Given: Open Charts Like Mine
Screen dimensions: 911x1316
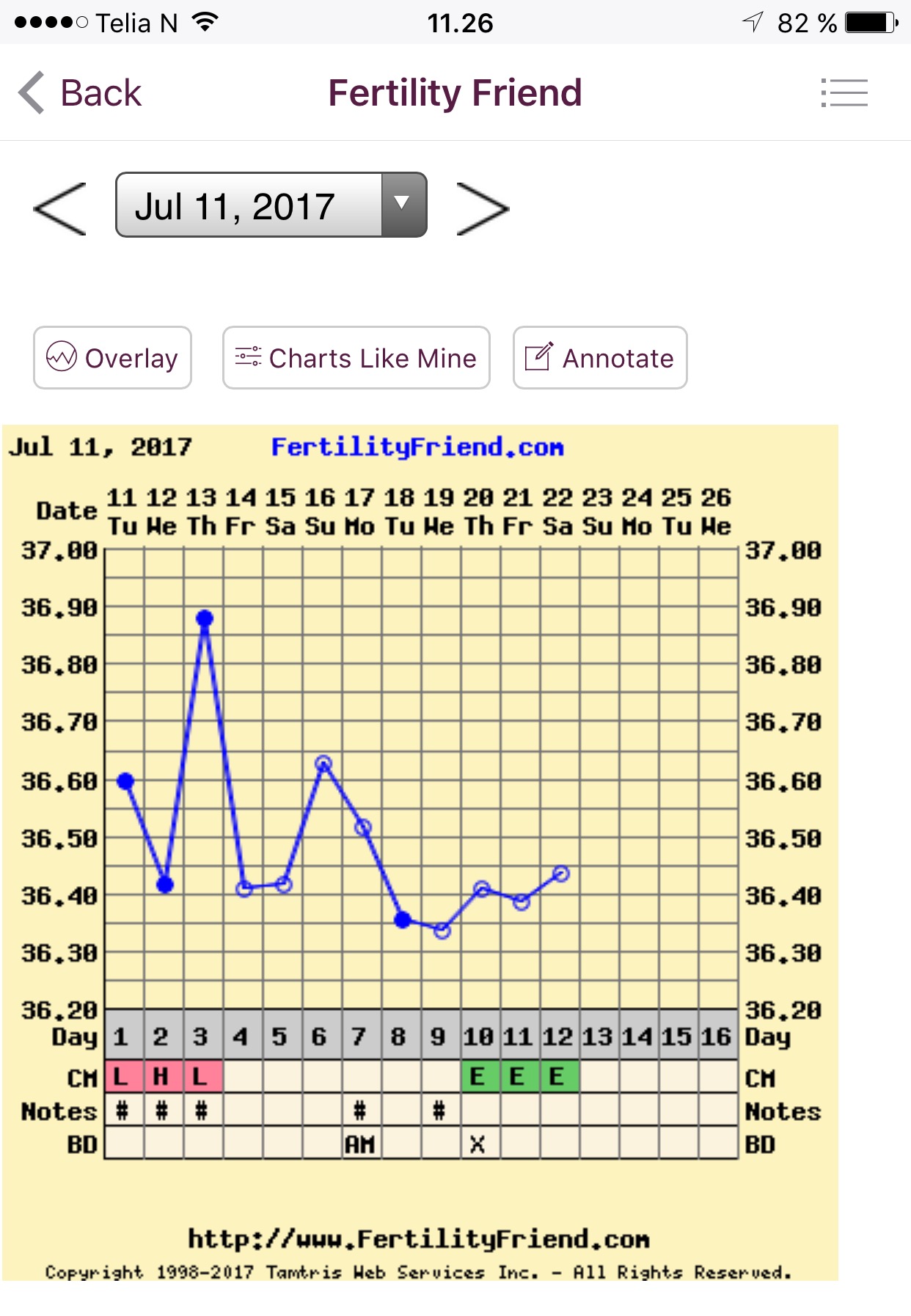Looking at the screenshot, I should point(356,358).
